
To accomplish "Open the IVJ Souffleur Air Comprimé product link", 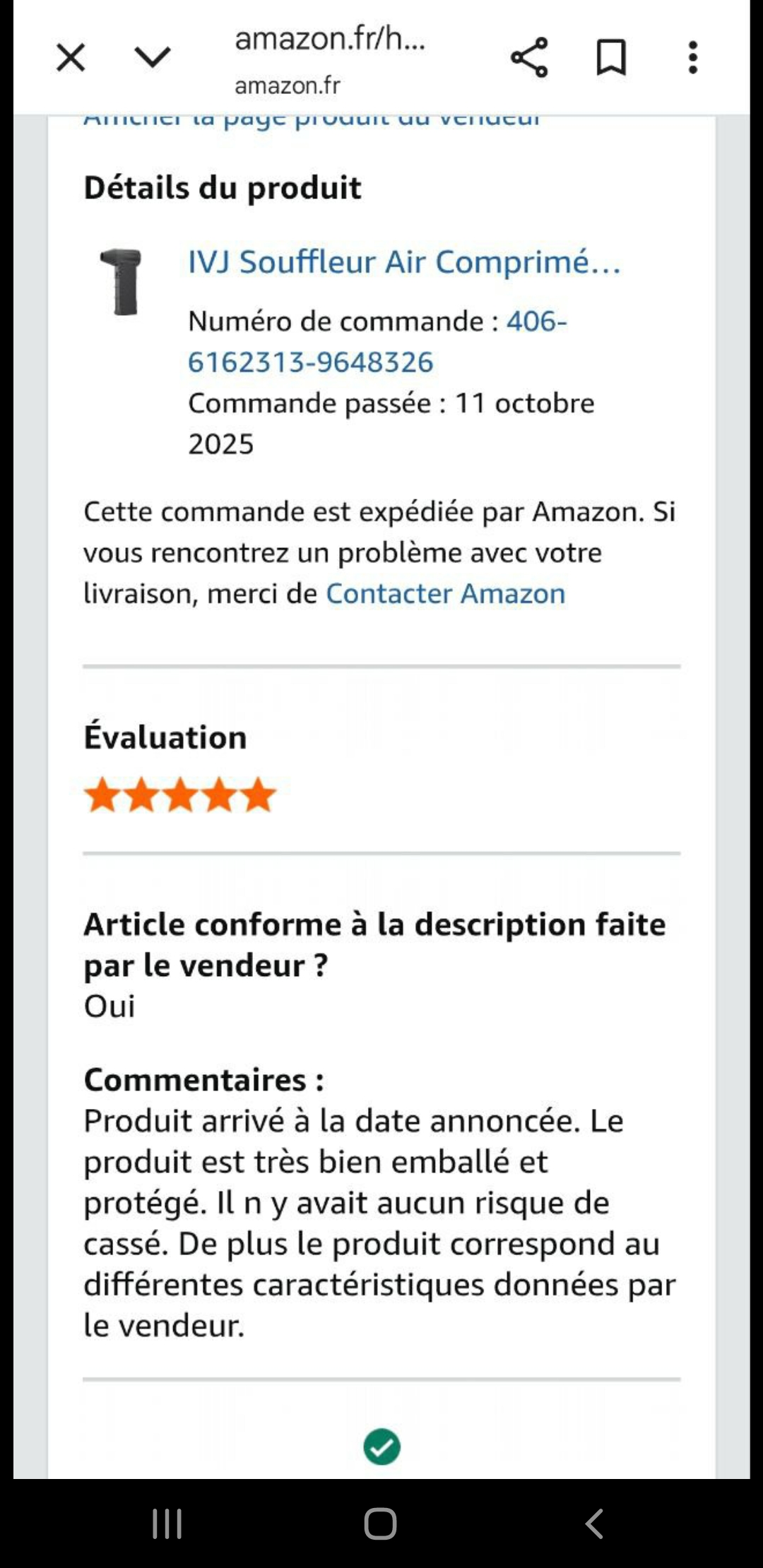I will [x=404, y=262].
